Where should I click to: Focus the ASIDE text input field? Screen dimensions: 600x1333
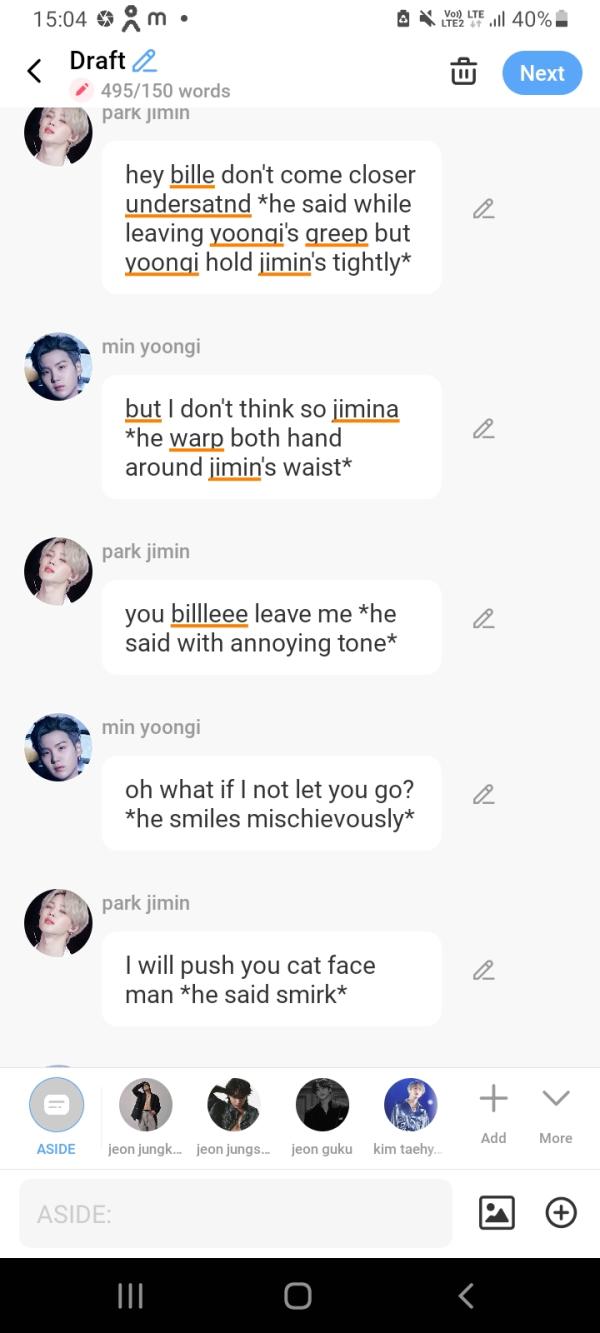(236, 1213)
